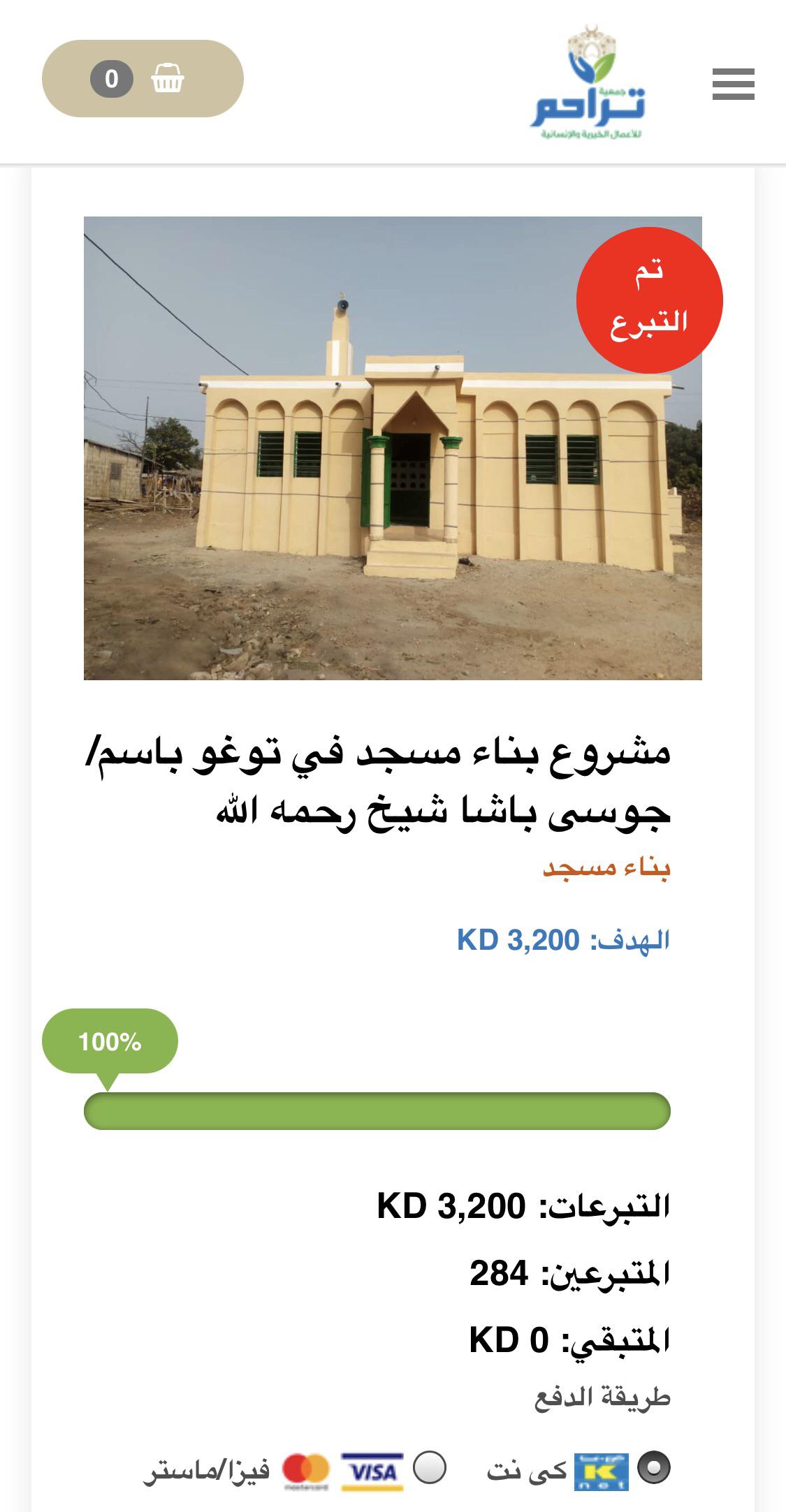Go to Tarahum charity home logo
The image size is (786, 1512).
coord(588,82)
